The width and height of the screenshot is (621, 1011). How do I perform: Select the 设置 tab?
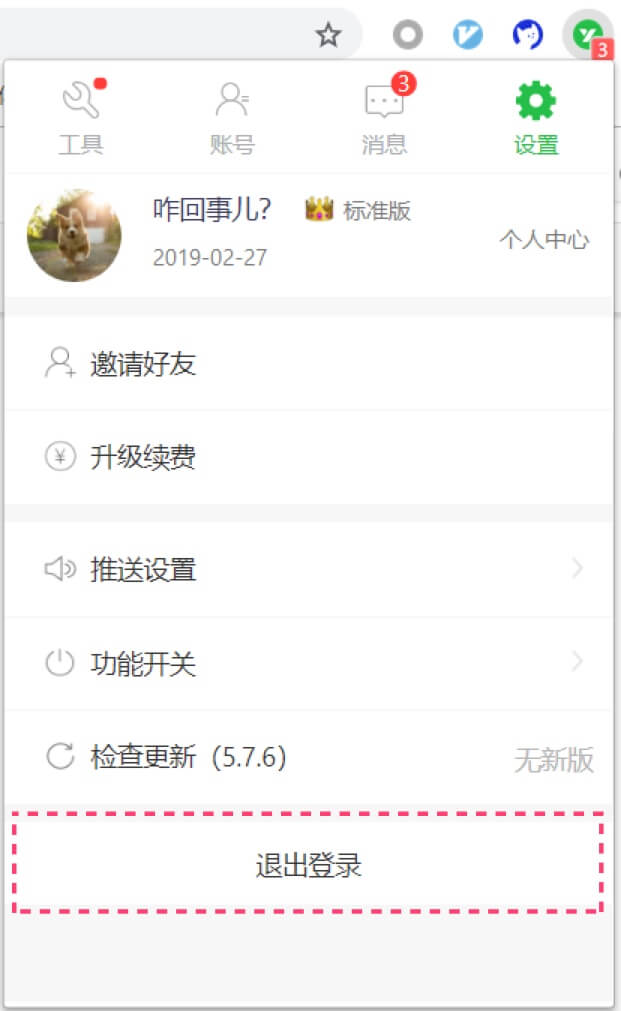536,119
